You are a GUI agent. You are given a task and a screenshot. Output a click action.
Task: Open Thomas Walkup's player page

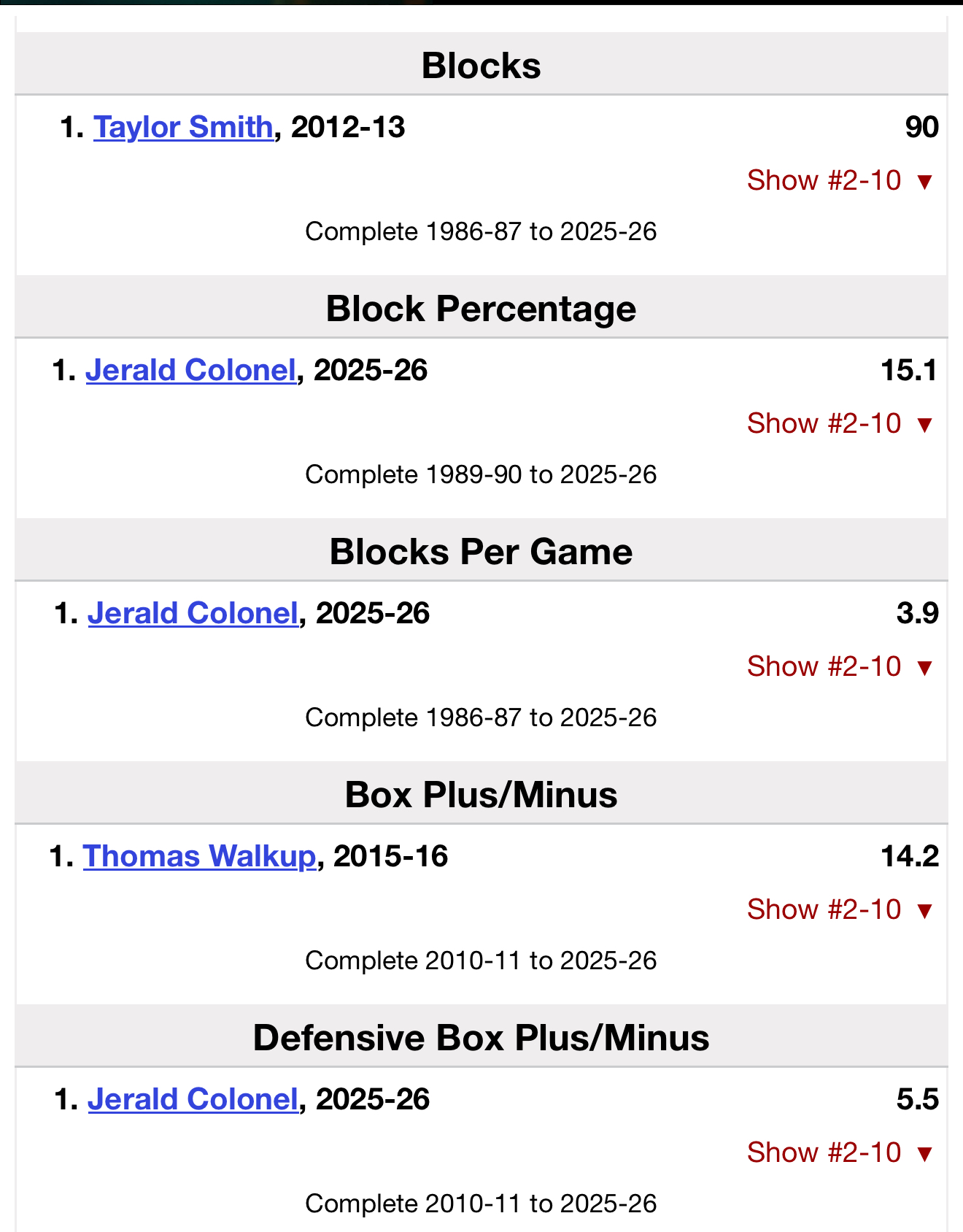pos(199,856)
